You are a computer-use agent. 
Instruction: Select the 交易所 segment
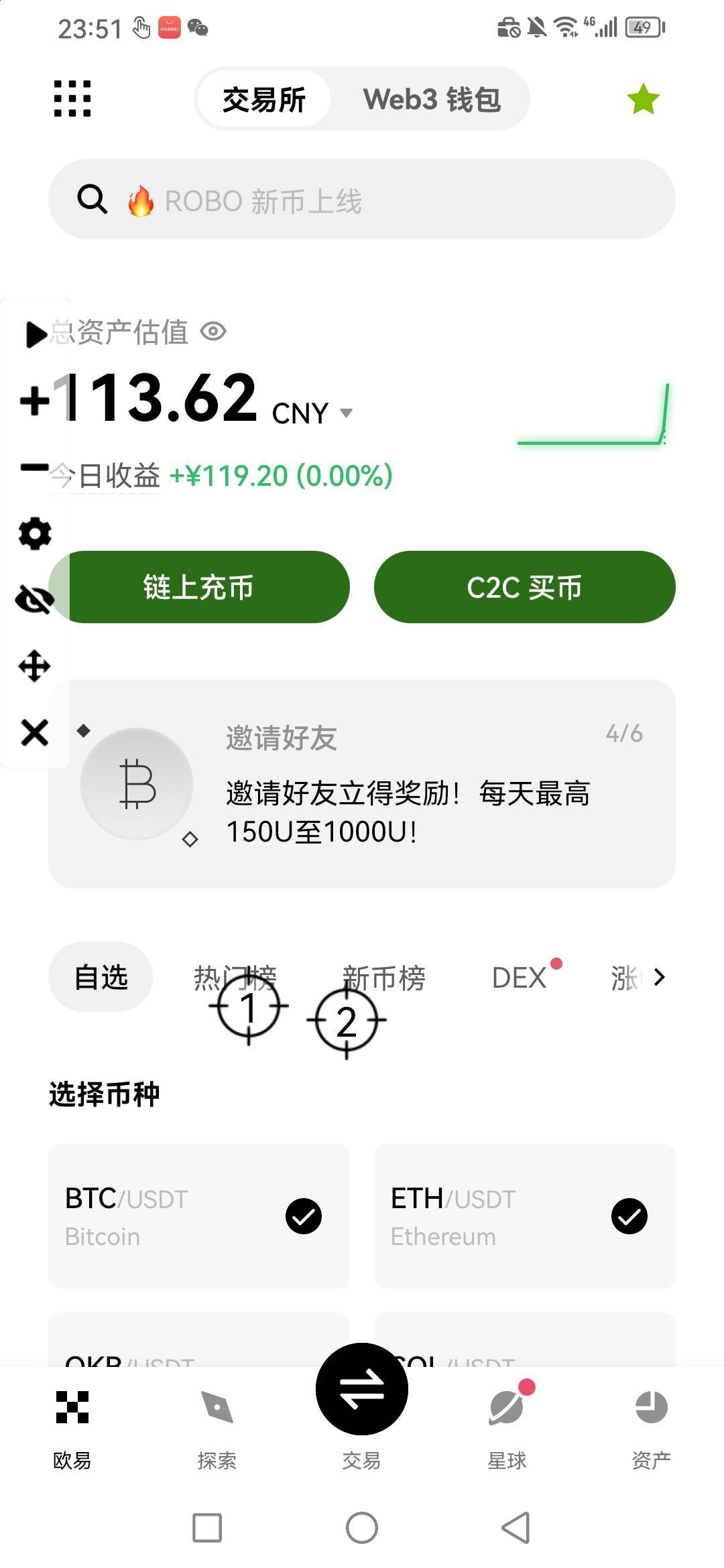pos(264,99)
